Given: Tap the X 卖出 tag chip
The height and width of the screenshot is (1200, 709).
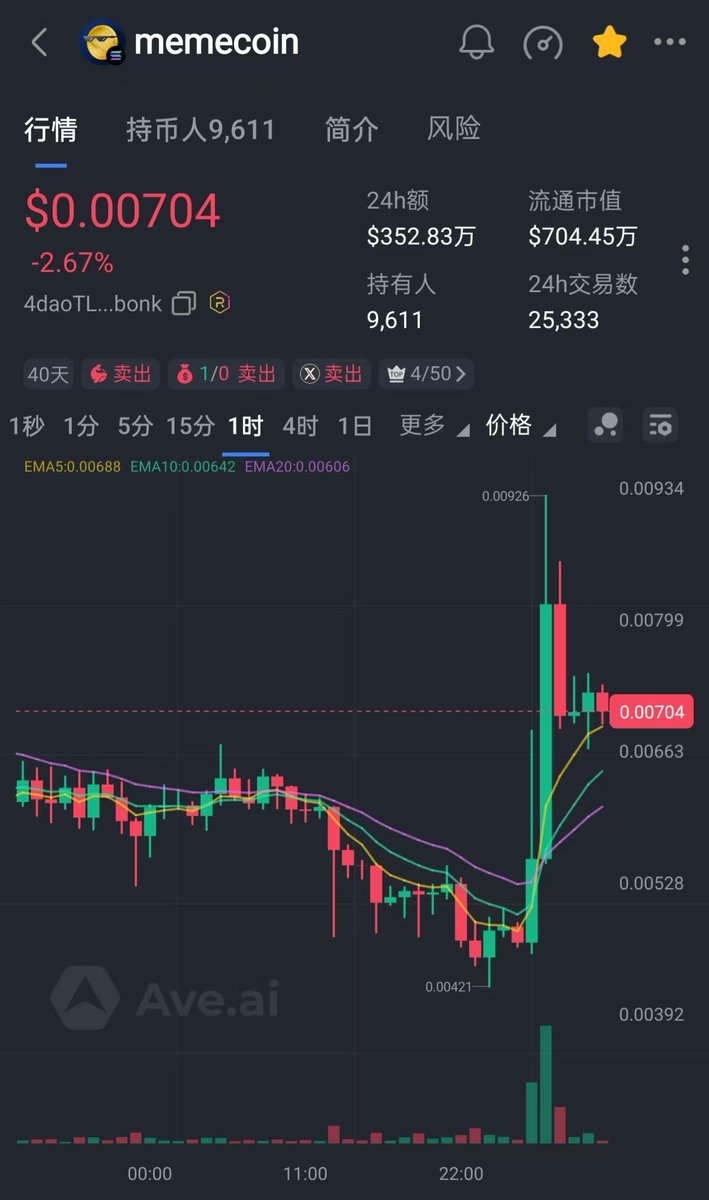Looking at the screenshot, I should (x=332, y=374).
